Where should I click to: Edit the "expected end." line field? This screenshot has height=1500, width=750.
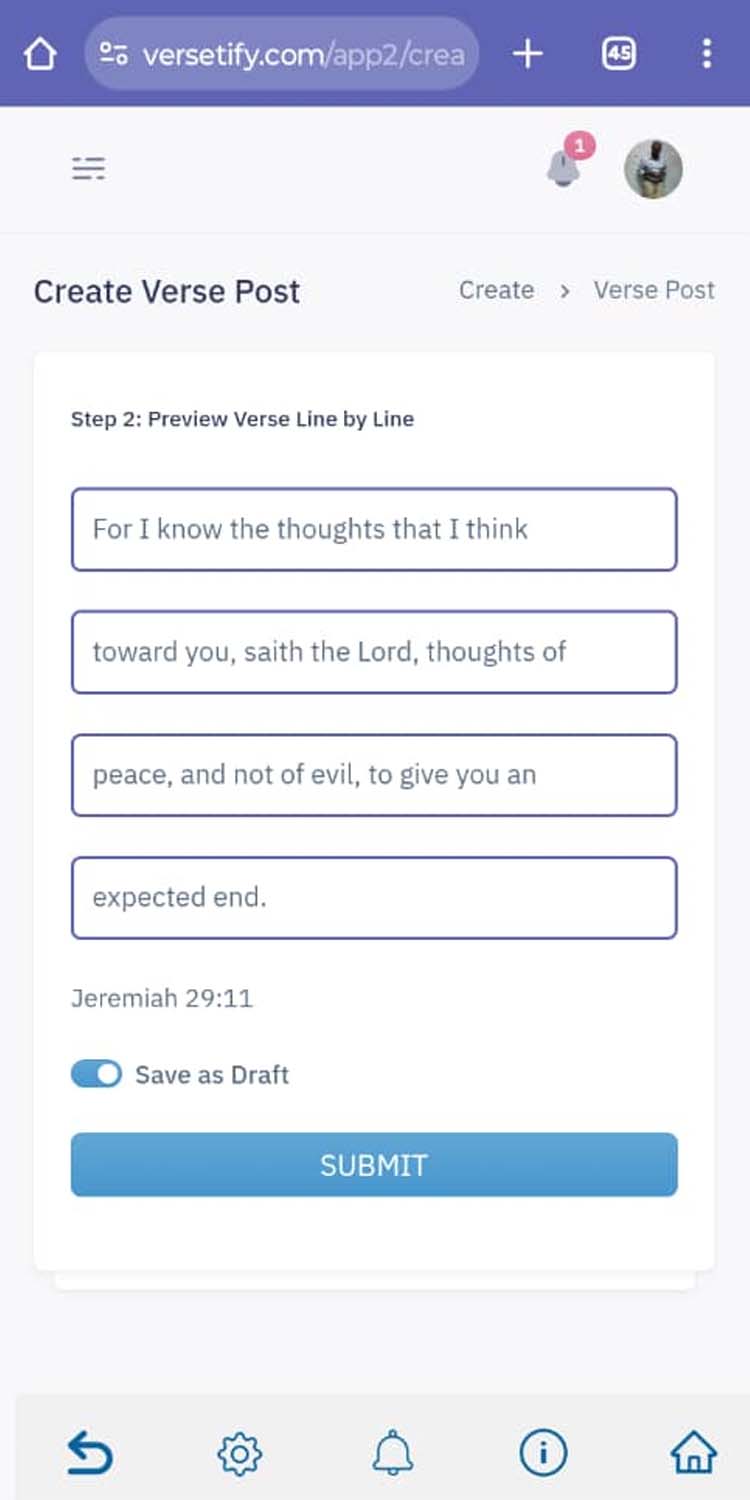pos(374,897)
